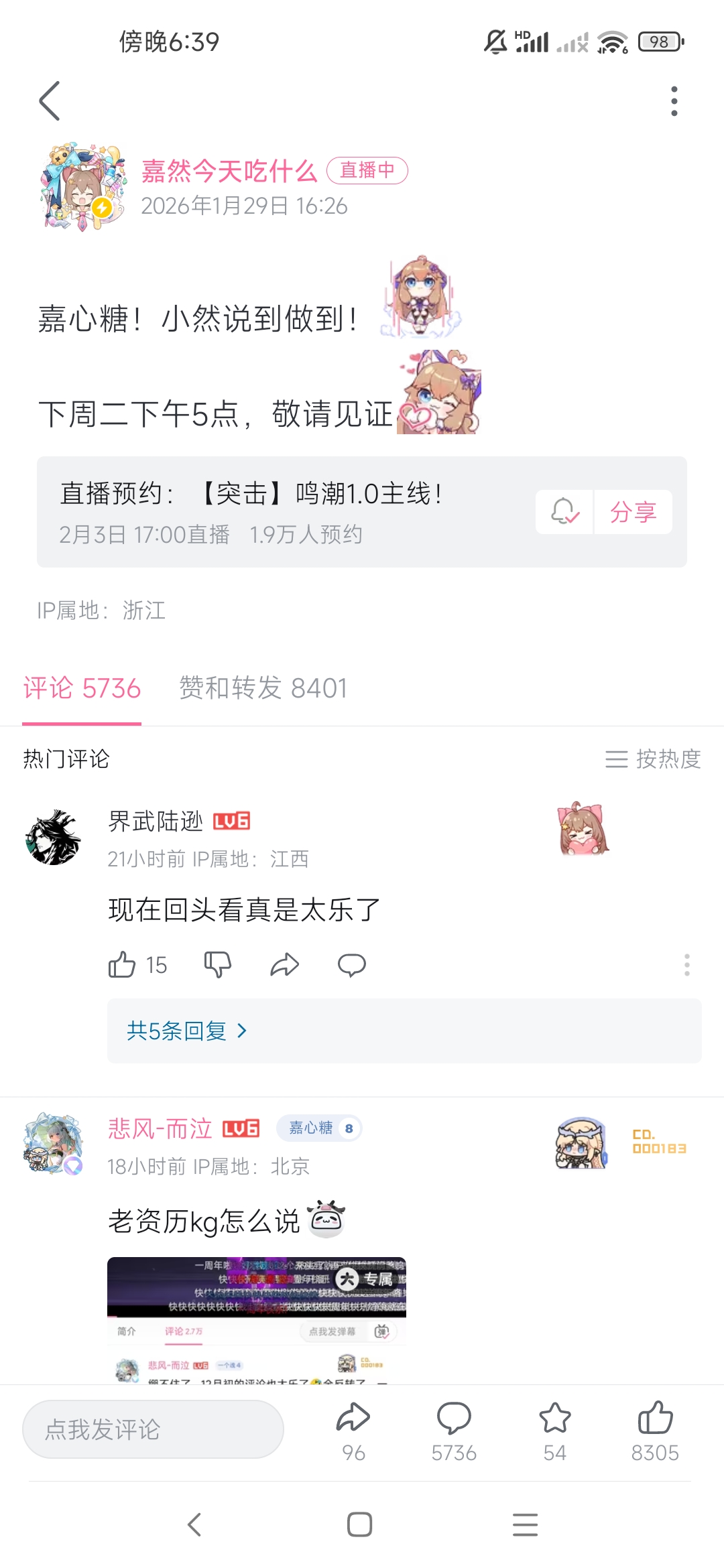The image size is (724, 1568).
Task: Open the three-dot overflow menu at top
Action: (x=674, y=101)
